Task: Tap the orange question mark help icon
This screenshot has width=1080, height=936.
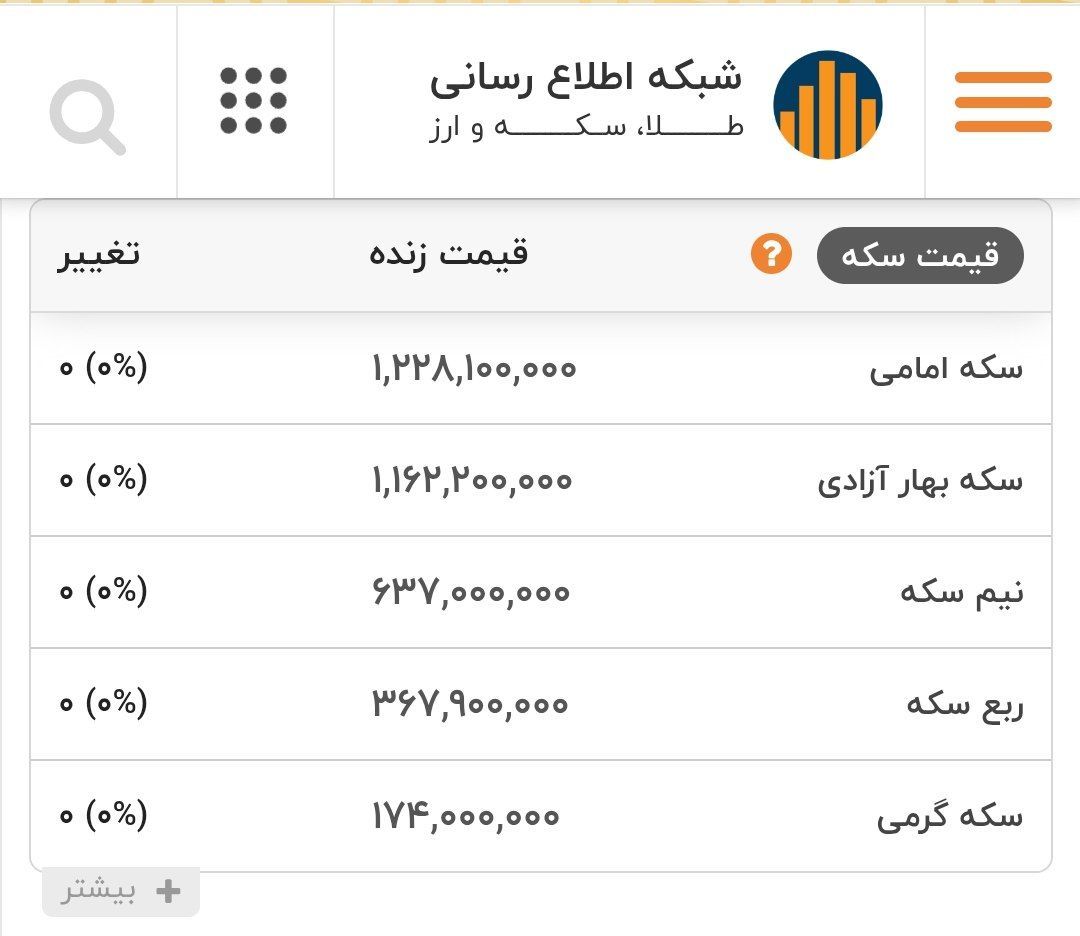Action: click(x=771, y=255)
